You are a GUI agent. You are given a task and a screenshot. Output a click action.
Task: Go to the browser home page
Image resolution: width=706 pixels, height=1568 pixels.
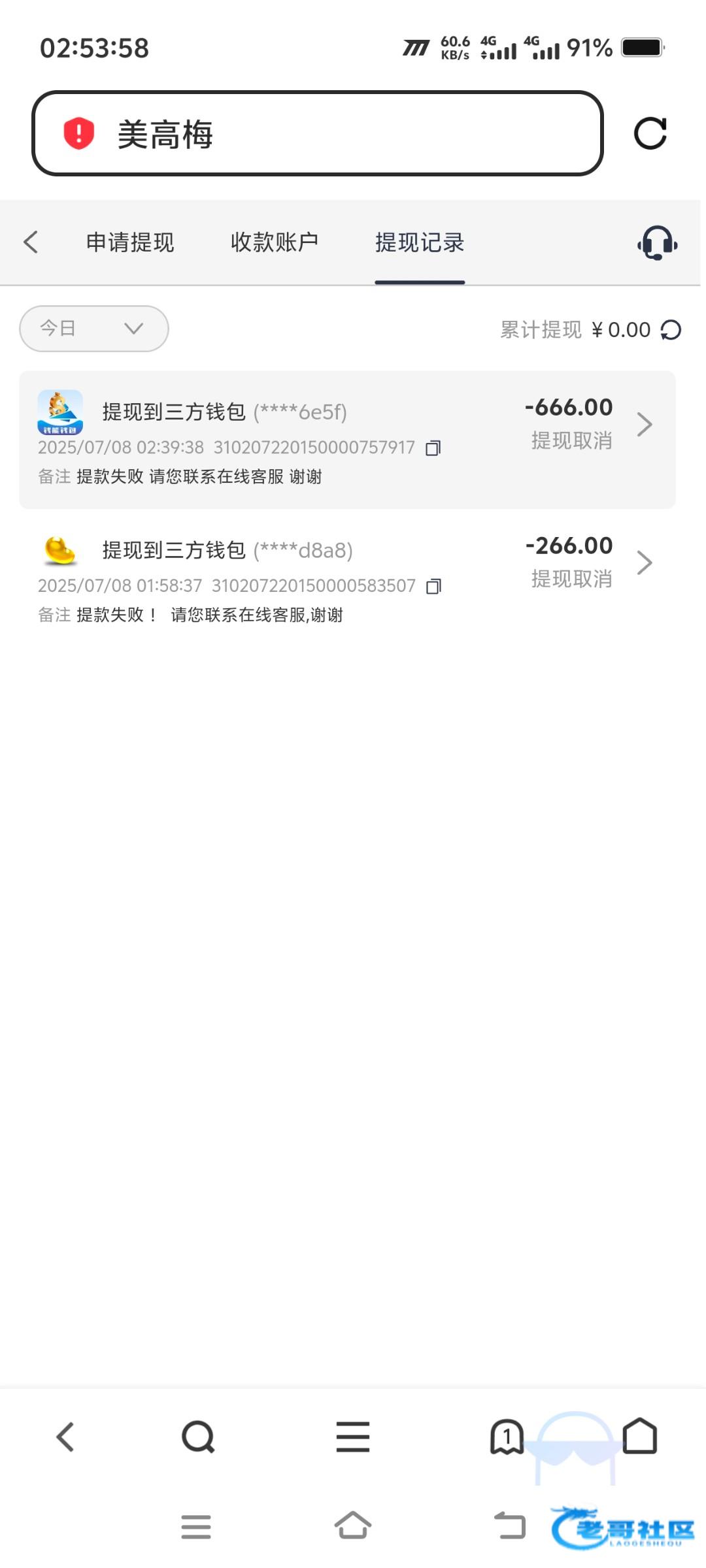coord(640,1437)
